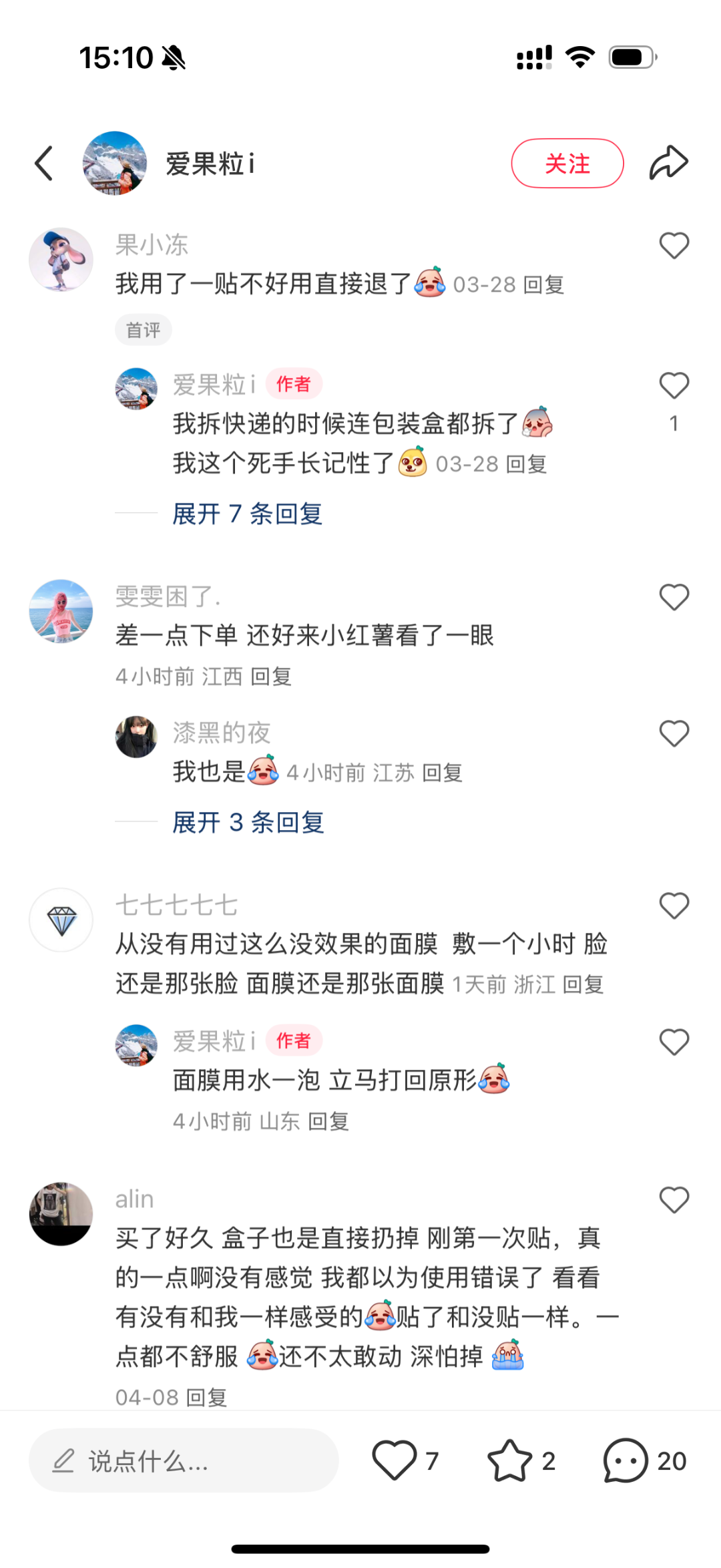The height and width of the screenshot is (1568, 721).
Task: Open 漆黑的夜's profile avatar
Action: [x=136, y=737]
